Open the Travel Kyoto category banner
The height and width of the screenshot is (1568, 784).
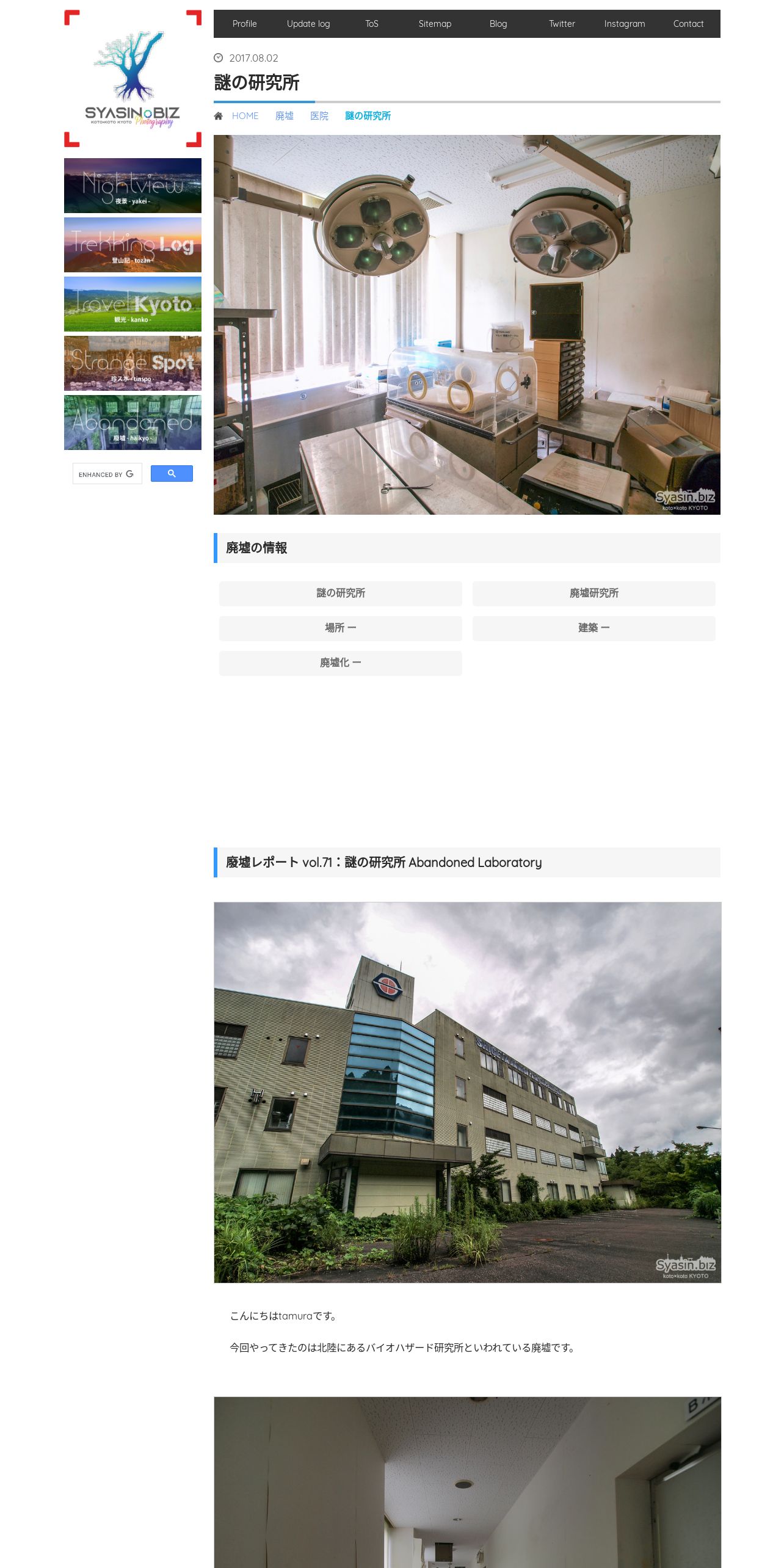(x=132, y=304)
